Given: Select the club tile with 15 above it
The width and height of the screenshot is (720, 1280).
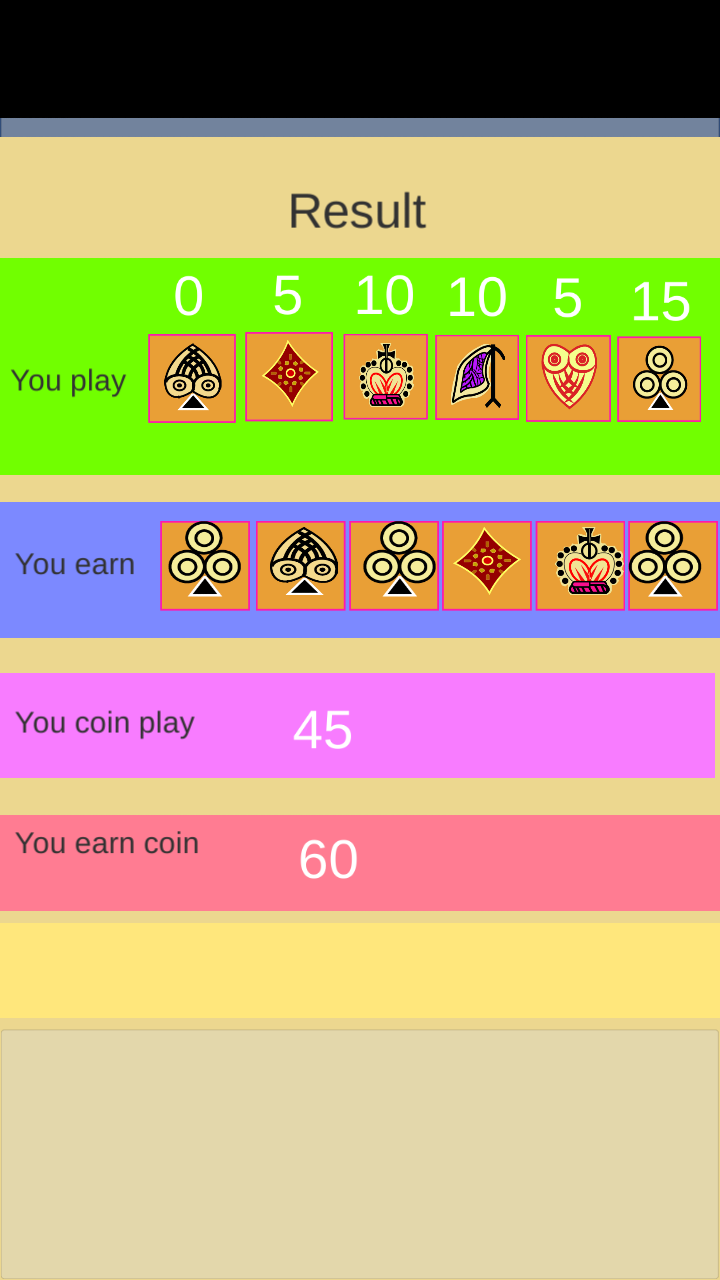Looking at the screenshot, I should point(659,379).
